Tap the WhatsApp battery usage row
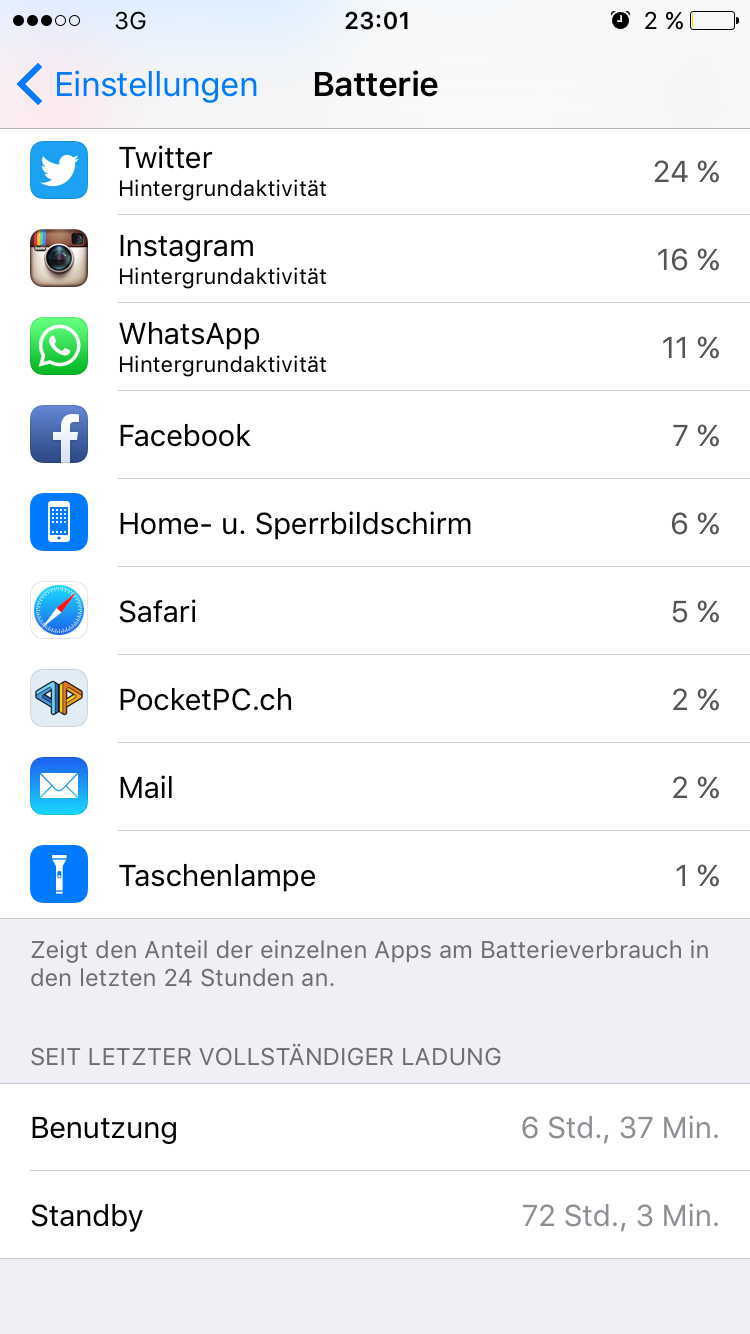 tap(375, 347)
